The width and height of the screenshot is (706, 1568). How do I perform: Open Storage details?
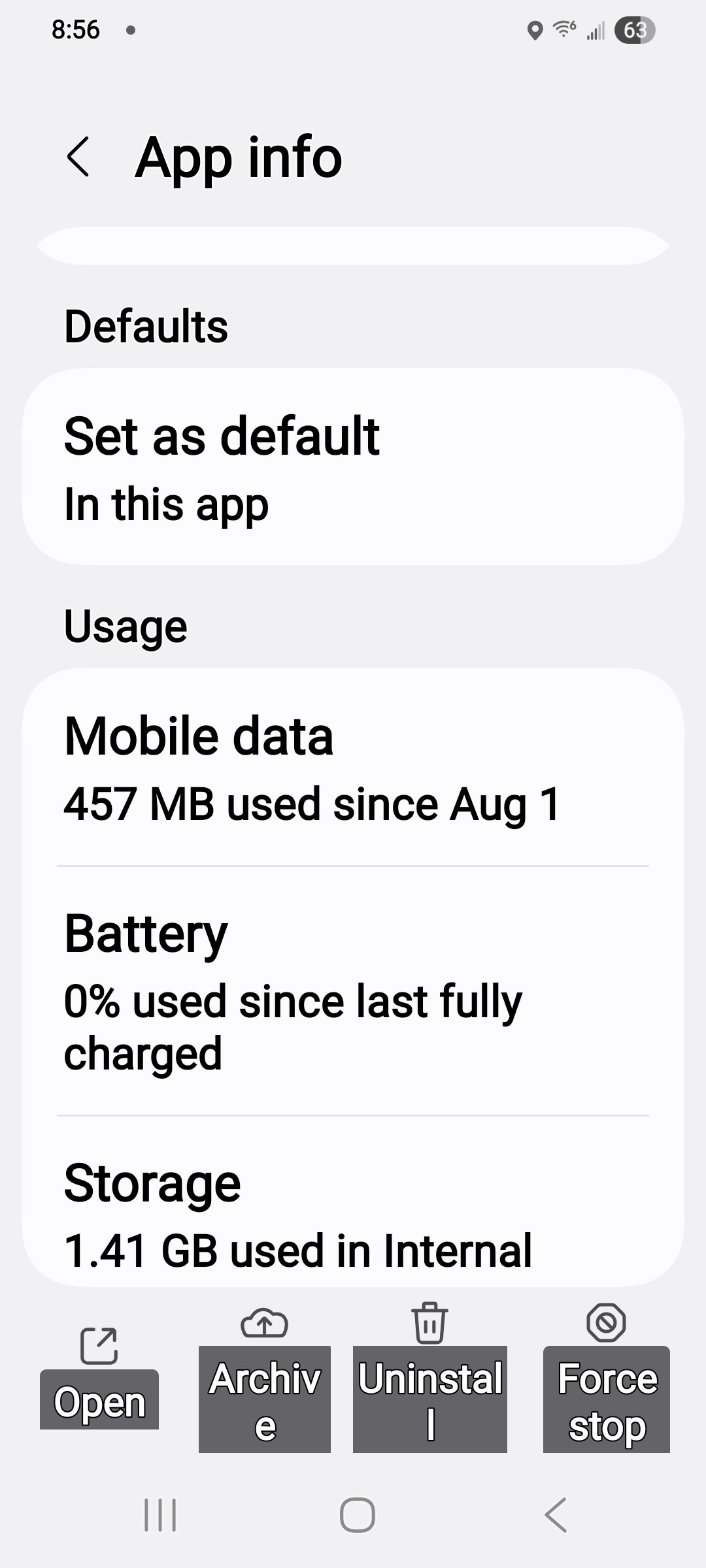(353, 1215)
